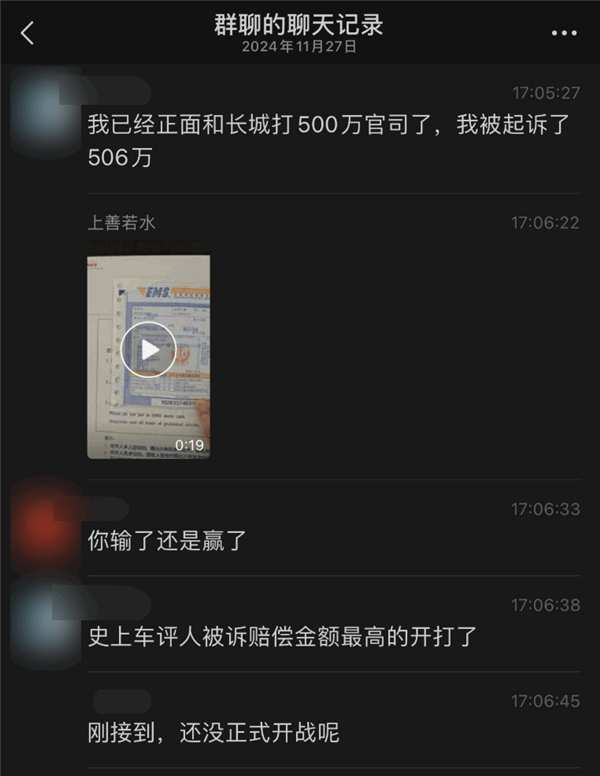Open the three-dot overflow menu
Image resolution: width=600 pixels, height=776 pixels.
click(x=564, y=33)
